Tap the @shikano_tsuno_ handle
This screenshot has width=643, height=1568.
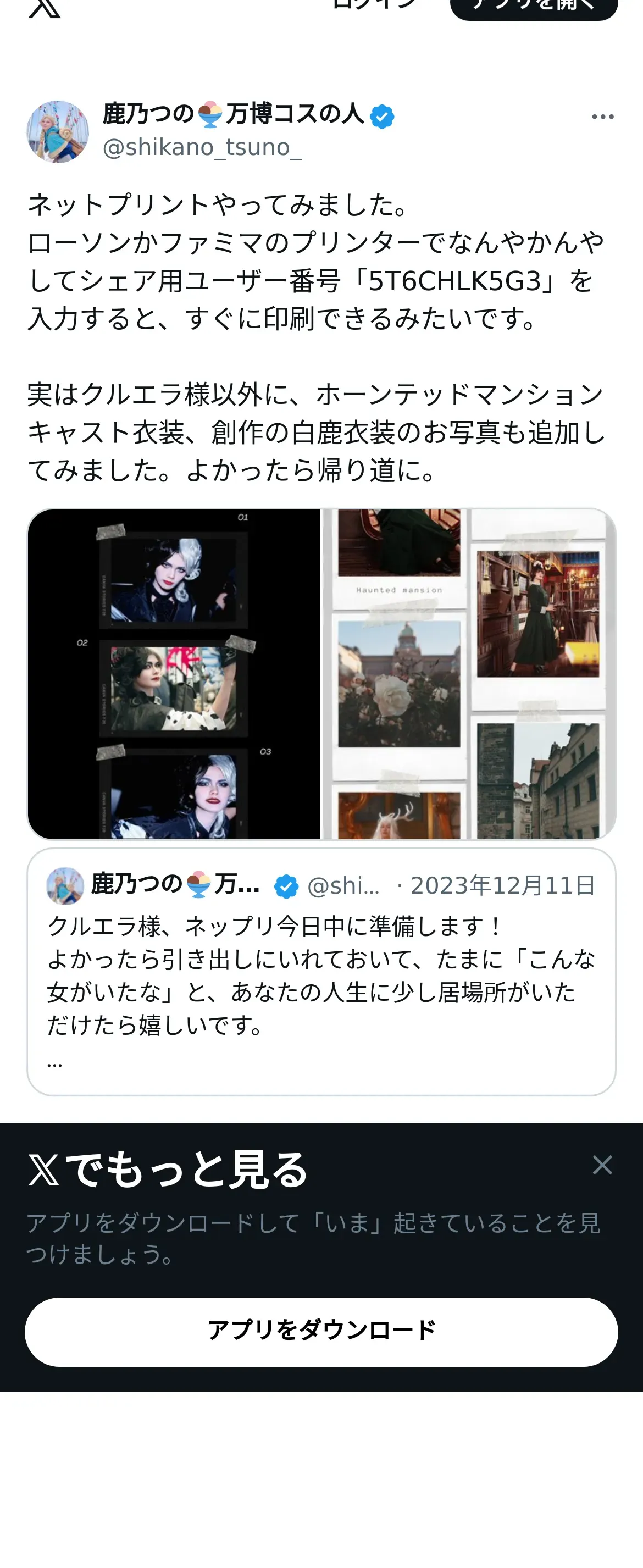pyautogui.click(x=202, y=148)
